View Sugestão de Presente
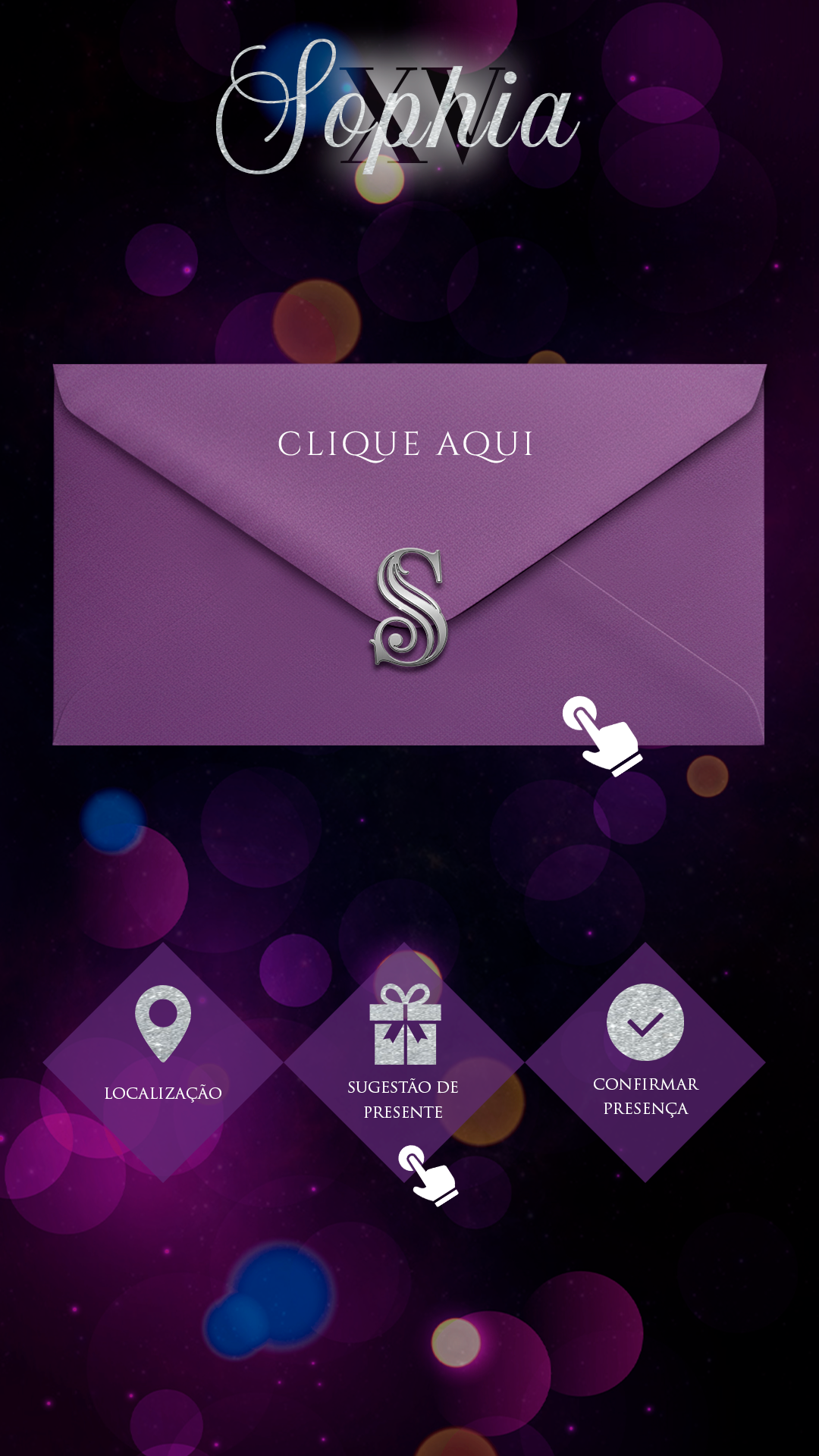This screenshot has width=819, height=1456. (x=404, y=1062)
